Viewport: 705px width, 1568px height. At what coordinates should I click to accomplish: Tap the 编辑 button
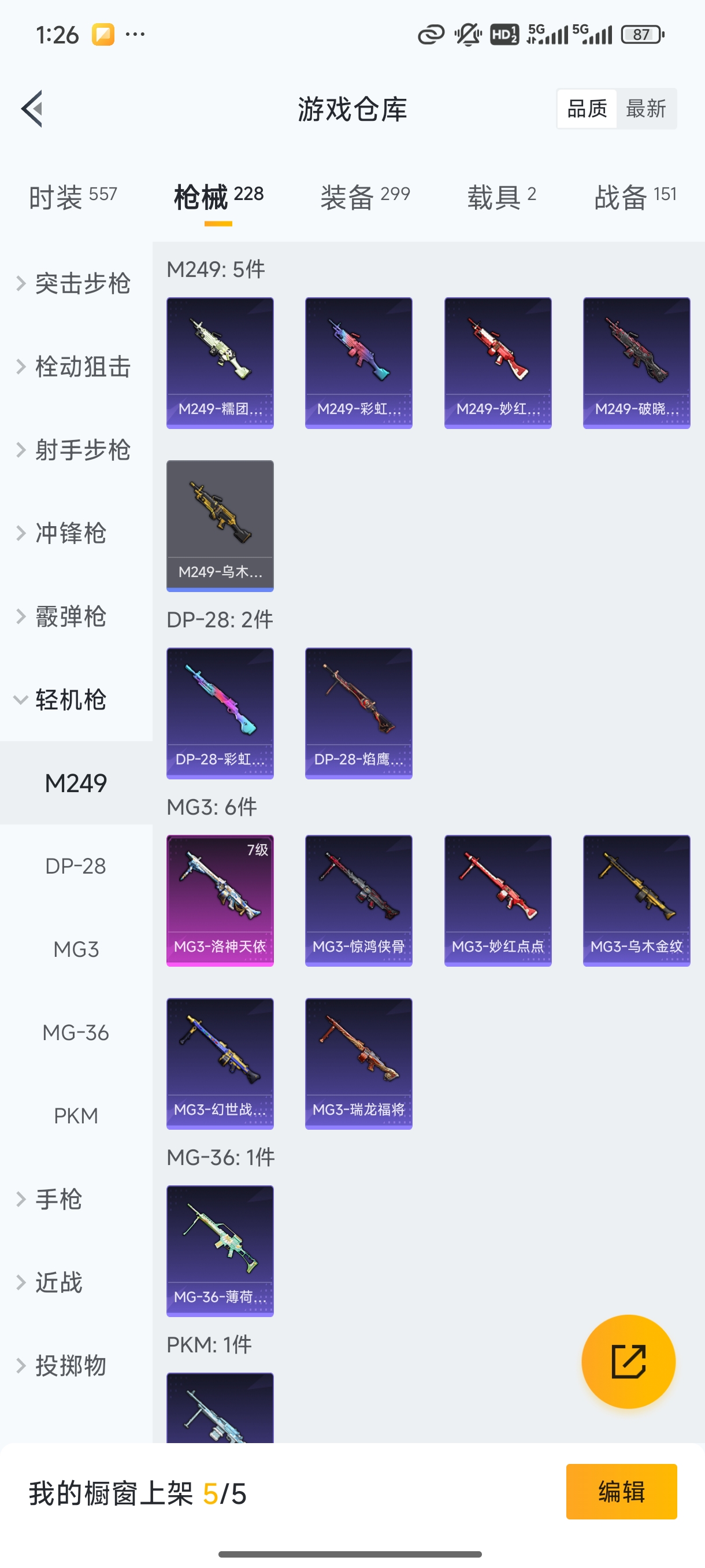point(621,1492)
